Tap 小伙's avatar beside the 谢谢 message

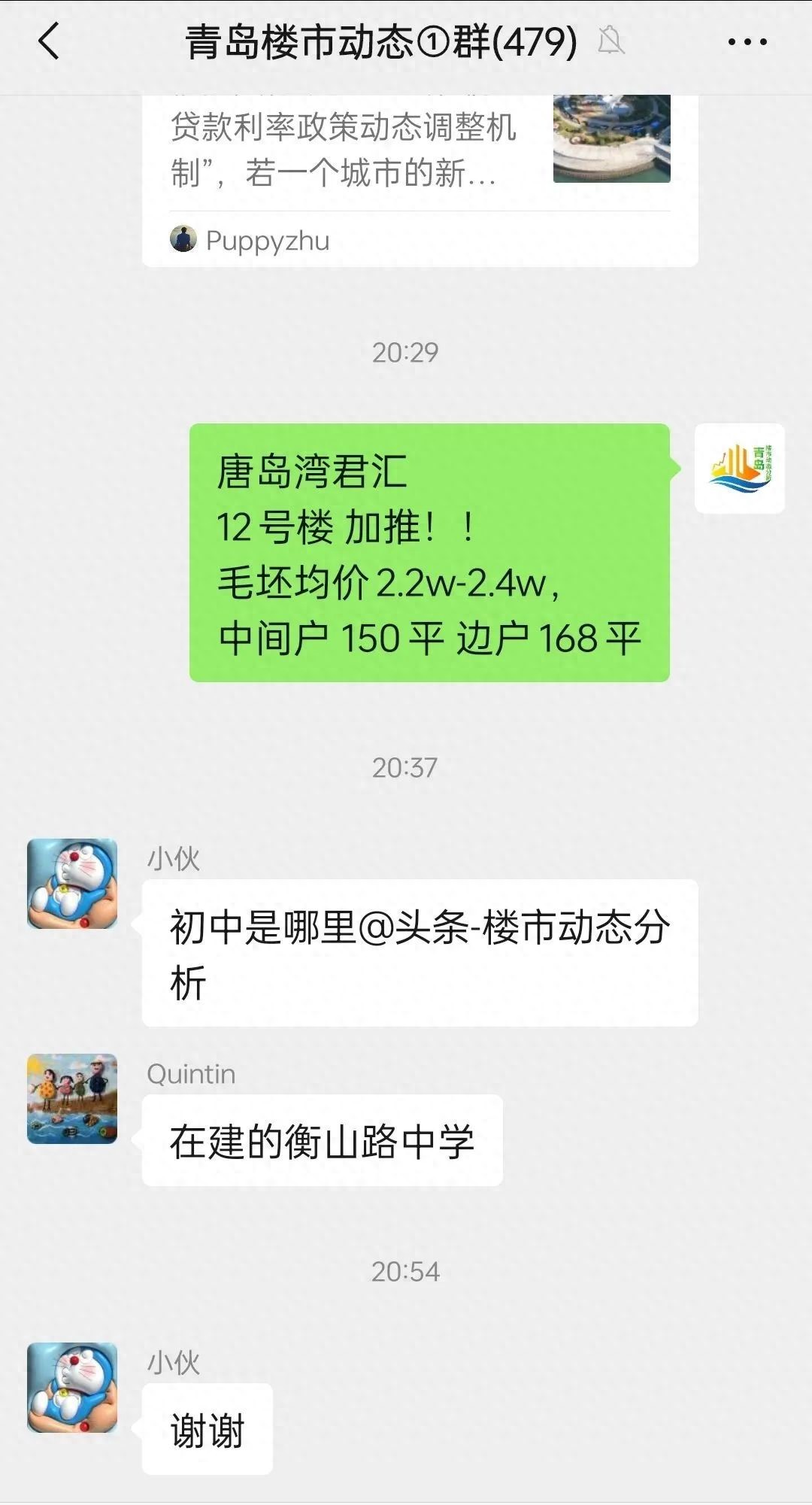tap(72, 1388)
